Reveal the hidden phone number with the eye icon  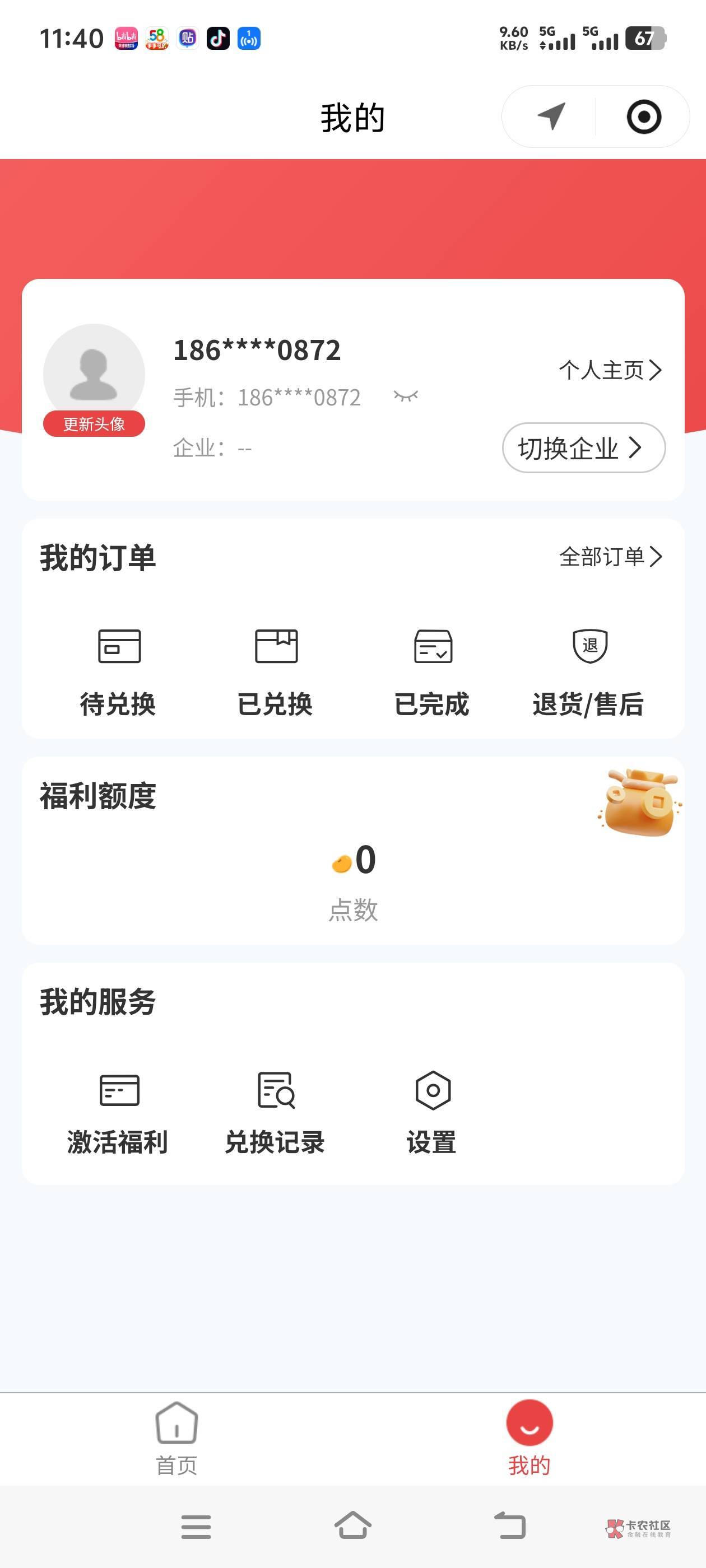click(x=406, y=397)
